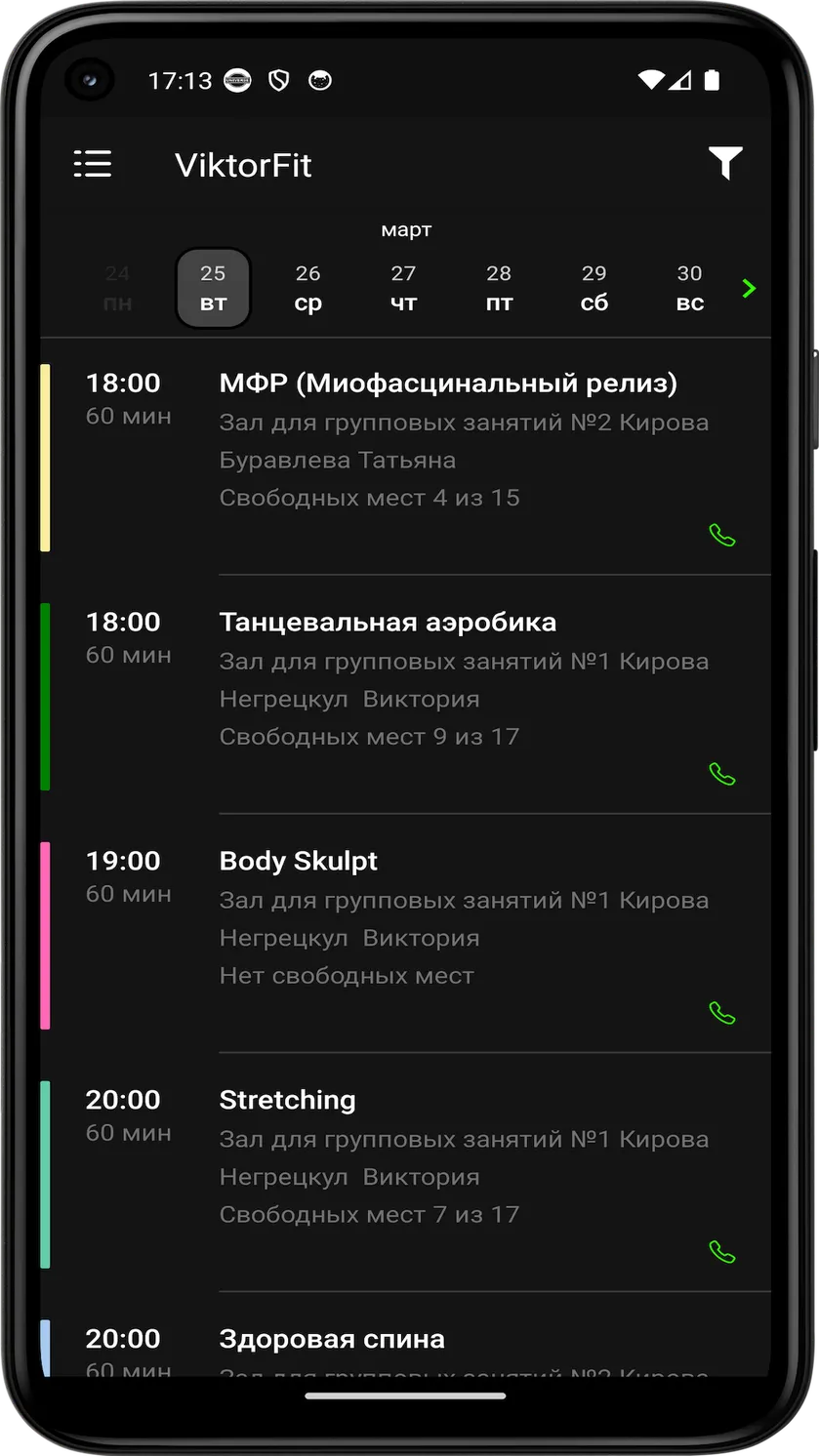Select Tuesday the 25th
This screenshot has height=1456, width=819.
(213, 288)
